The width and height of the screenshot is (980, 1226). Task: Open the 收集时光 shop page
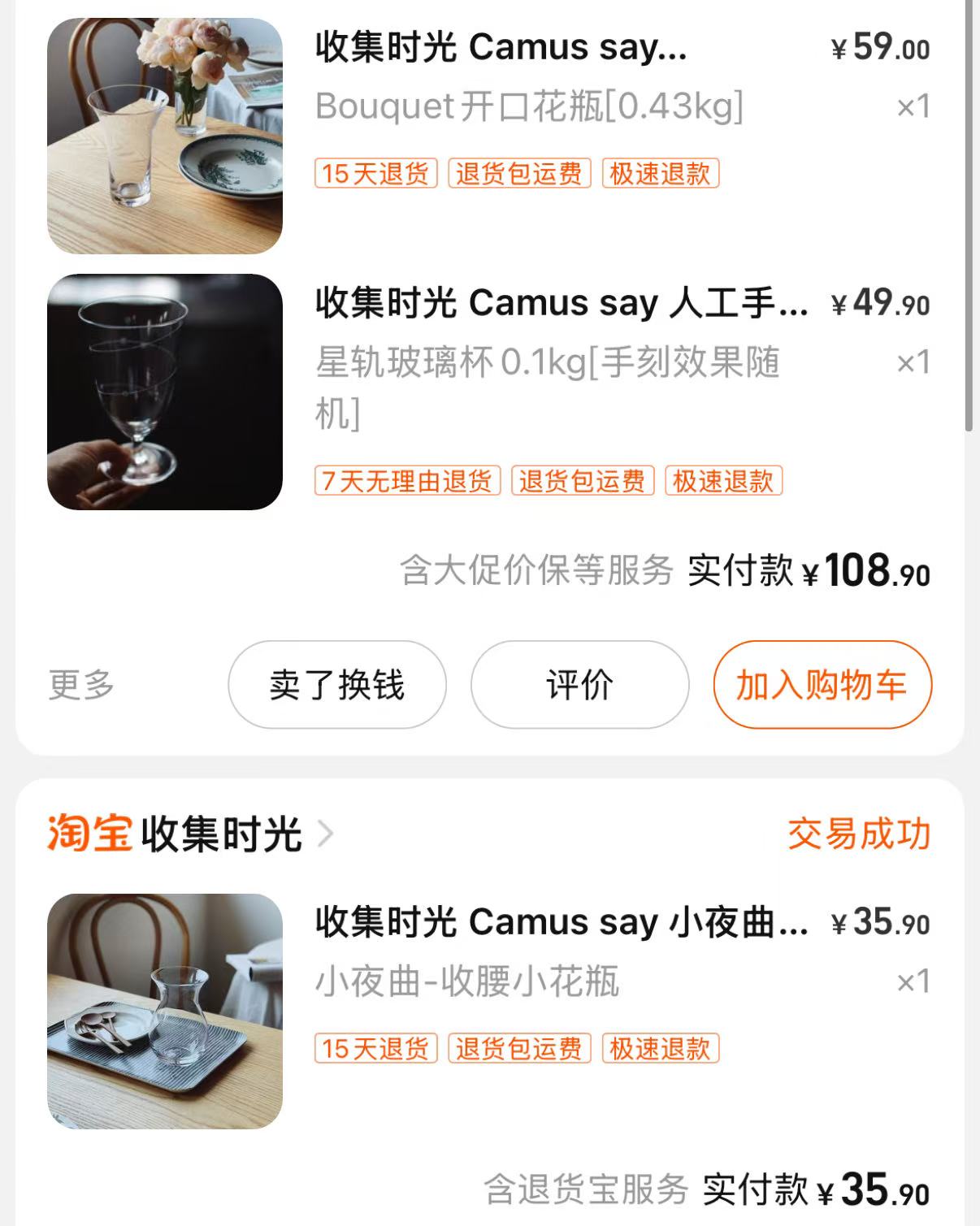pyautogui.click(x=221, y=834)
